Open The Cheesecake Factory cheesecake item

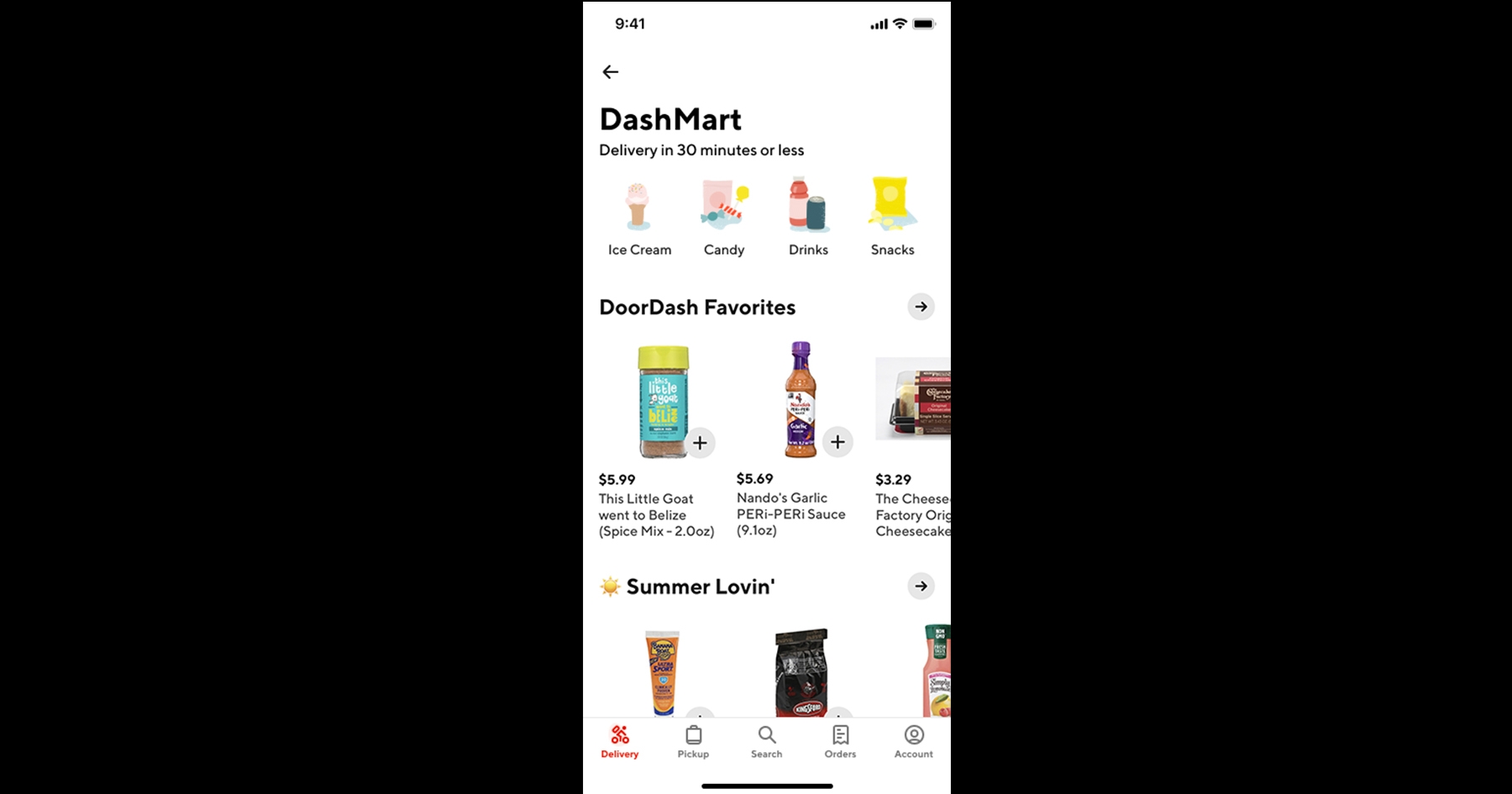pyautogui.click(x=913, y=400)
